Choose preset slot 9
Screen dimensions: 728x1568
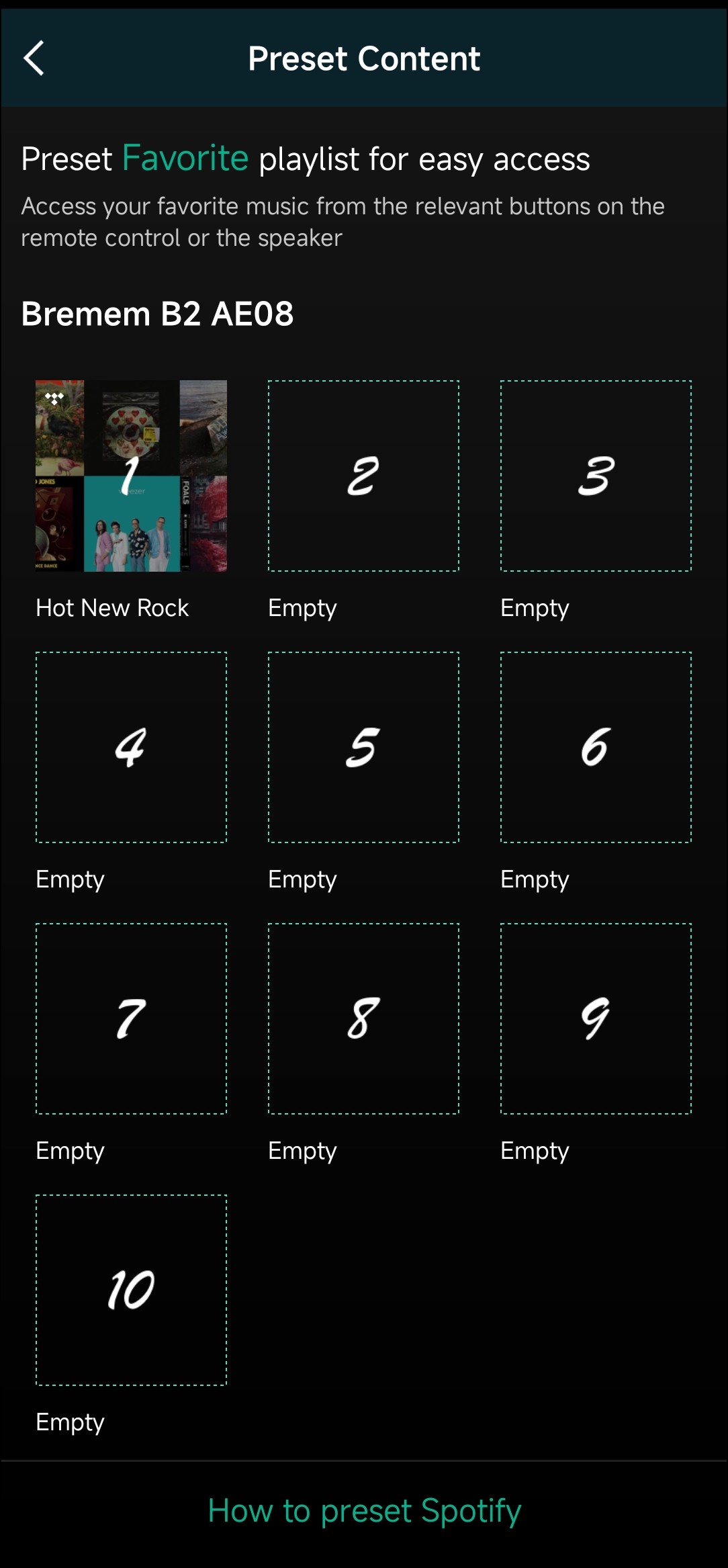(x=596, y=1018)
